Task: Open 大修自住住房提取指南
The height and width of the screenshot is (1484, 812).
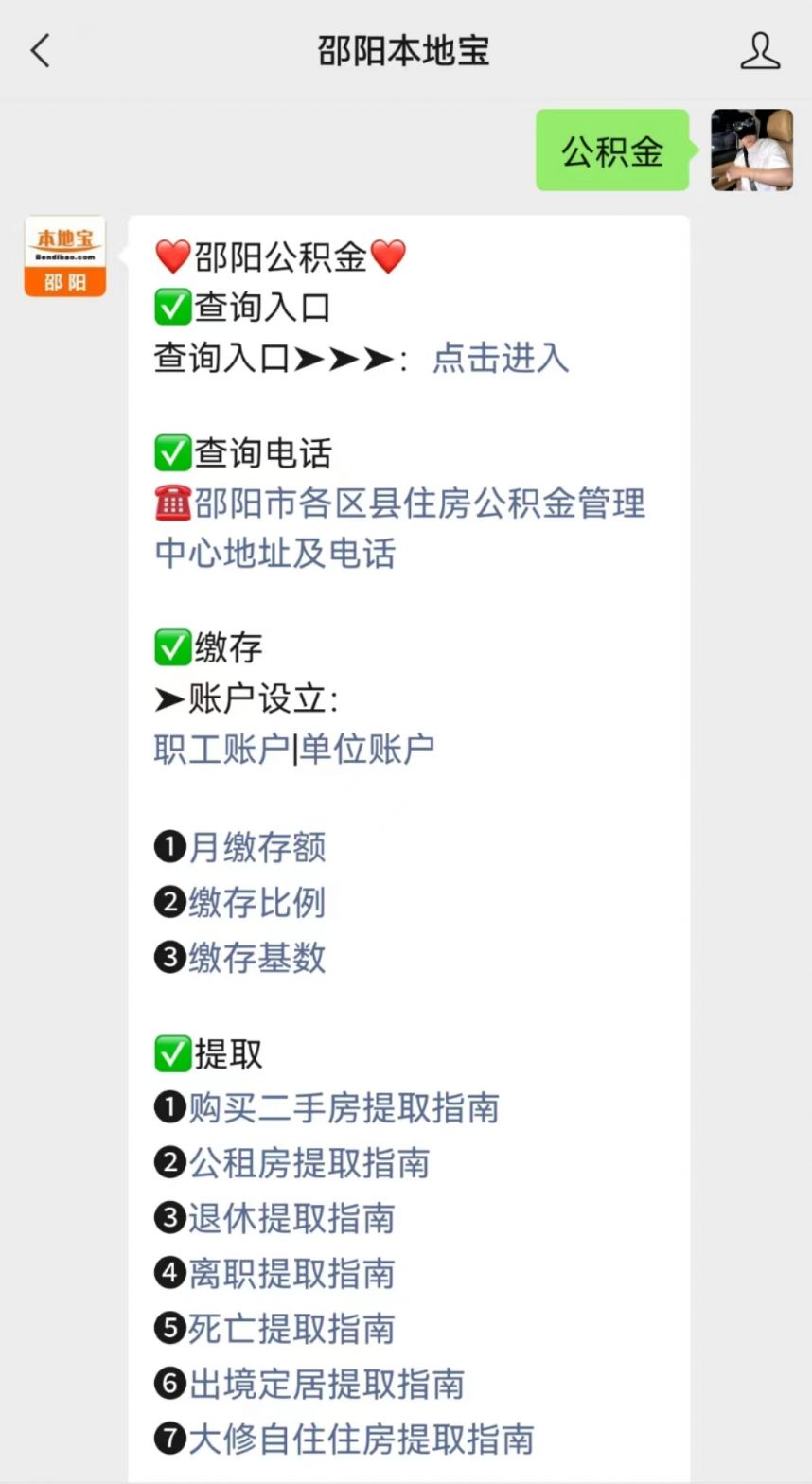Action: click(x=362, y=1440)
